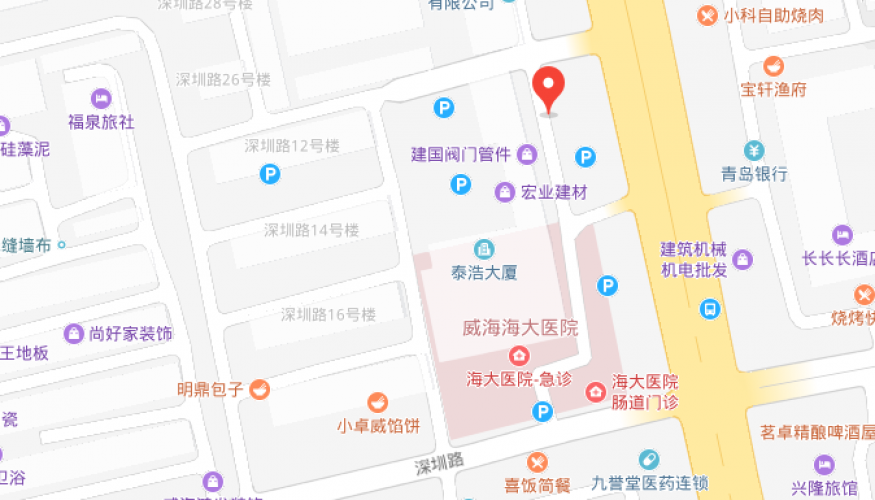This screenshot has width=875, height=500.
Task: Select the 建国阀门管件 shop marker
Action: (x=527, y=155)
